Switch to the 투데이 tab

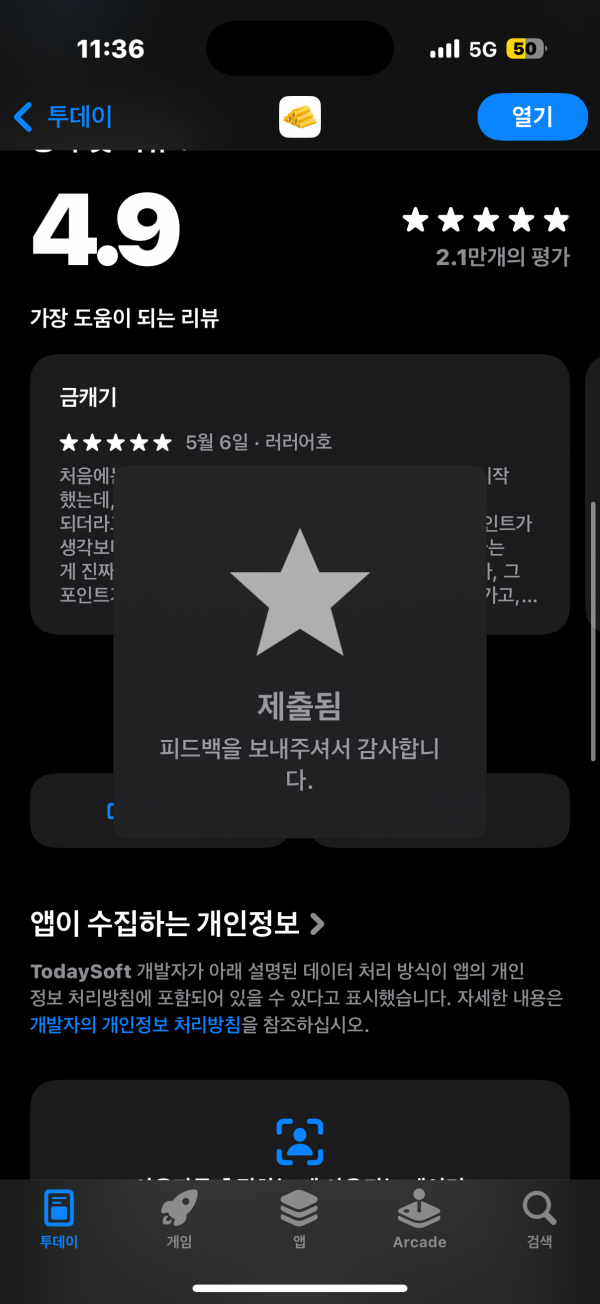(x=59, y=1220)
